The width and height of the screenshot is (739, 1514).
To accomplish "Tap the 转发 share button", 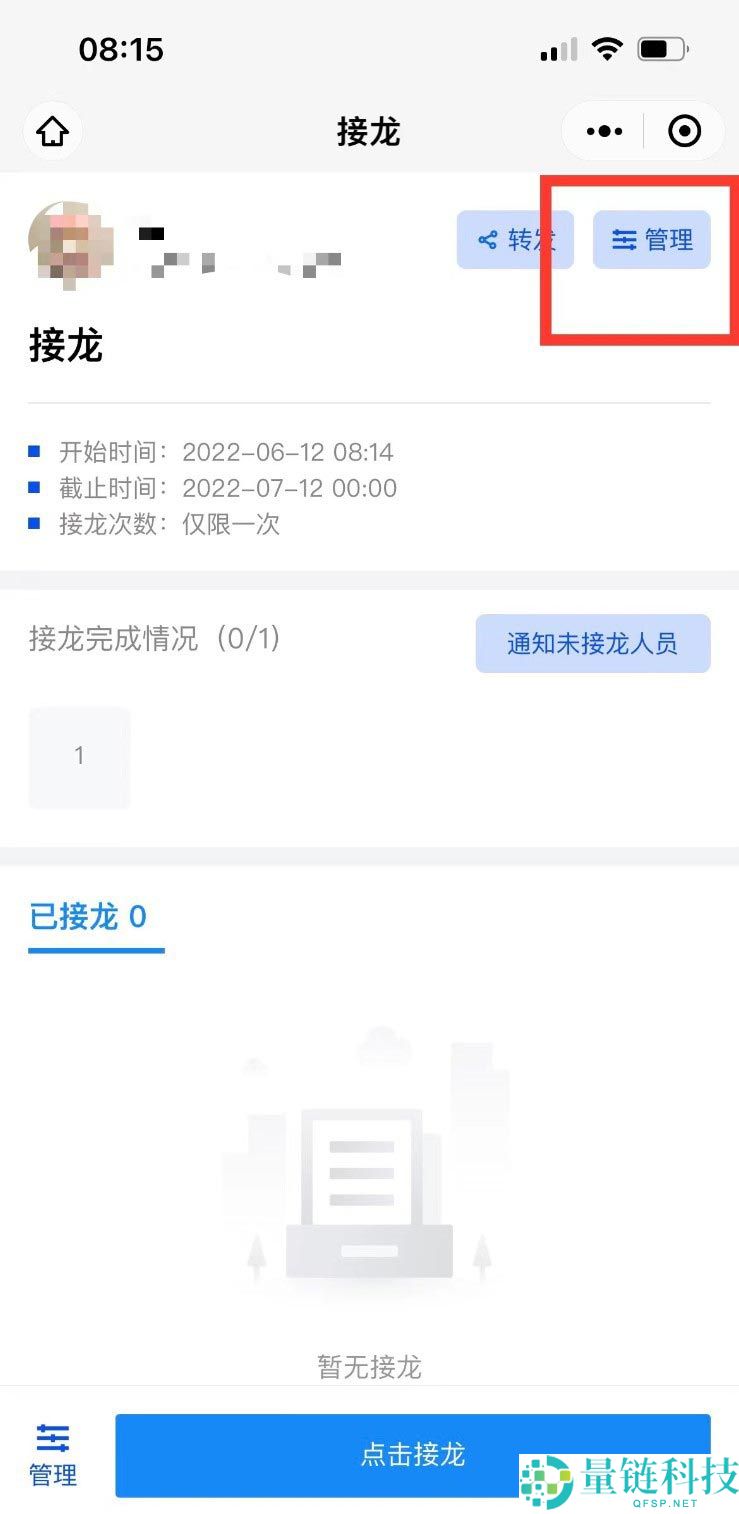I will (x=515, y=240).
